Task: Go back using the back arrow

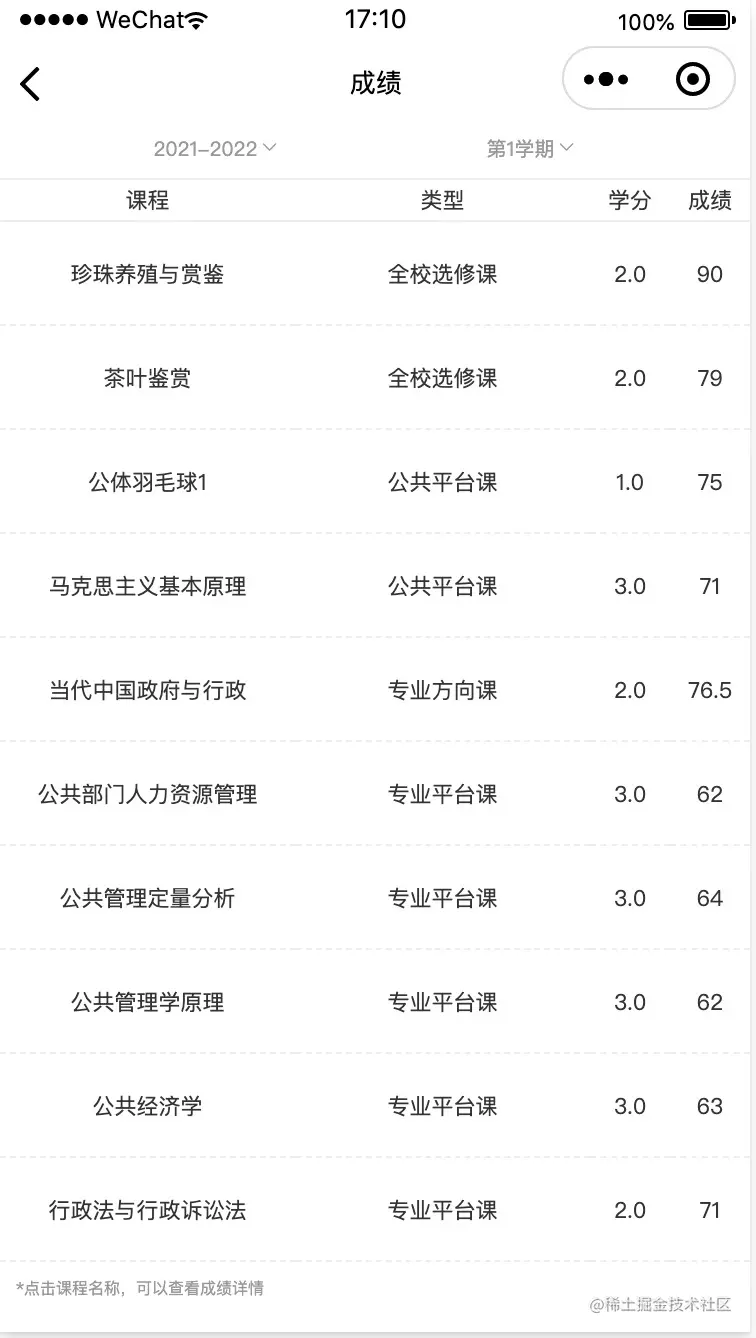Action: [x=31, y=84]
